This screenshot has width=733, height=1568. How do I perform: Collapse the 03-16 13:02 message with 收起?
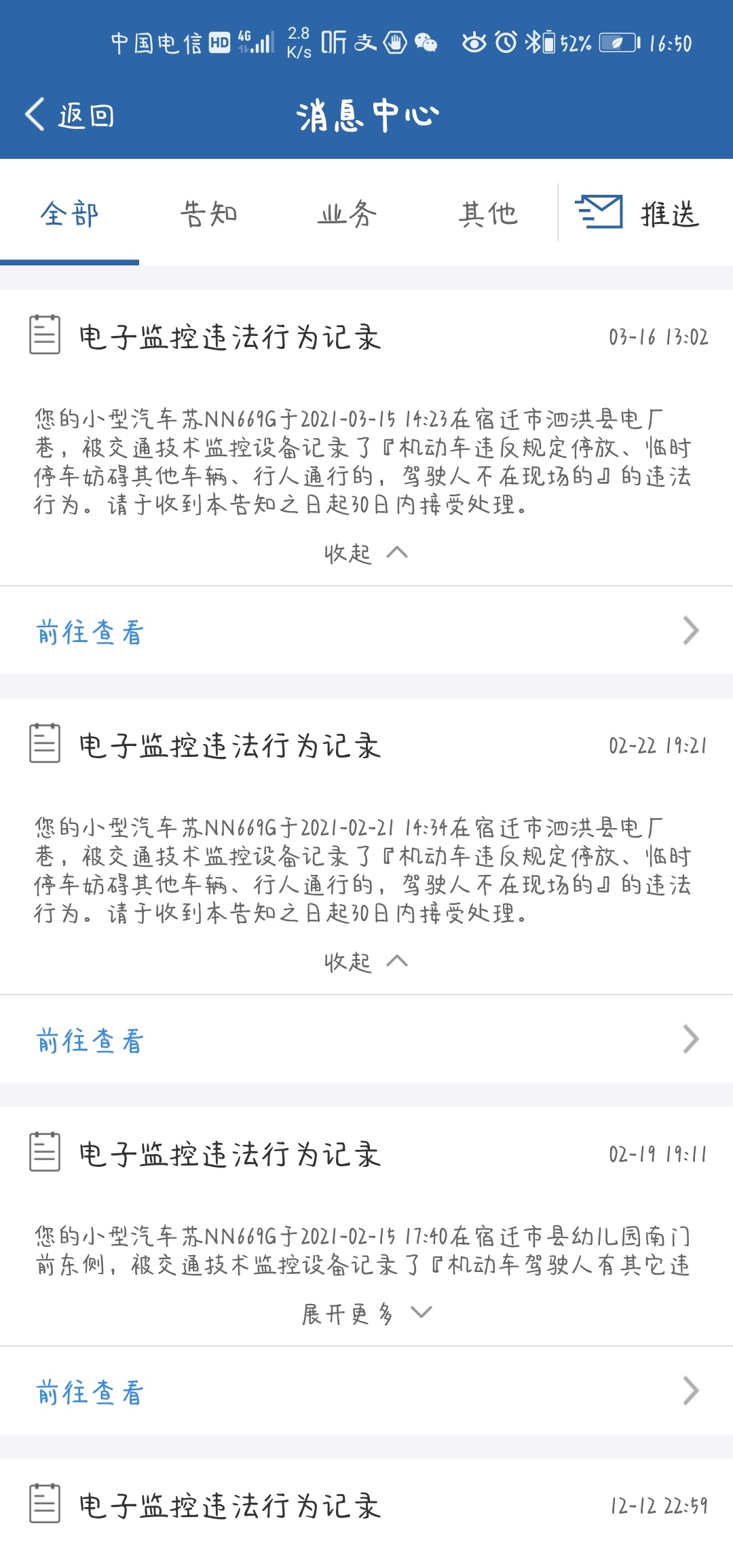[366, 553]
